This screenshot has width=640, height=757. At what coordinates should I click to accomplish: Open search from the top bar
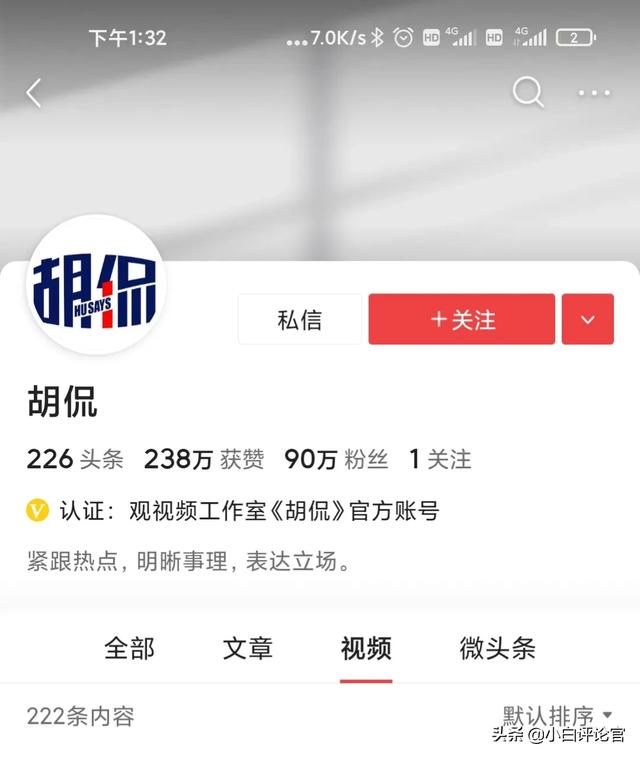(x=528, y=92)
